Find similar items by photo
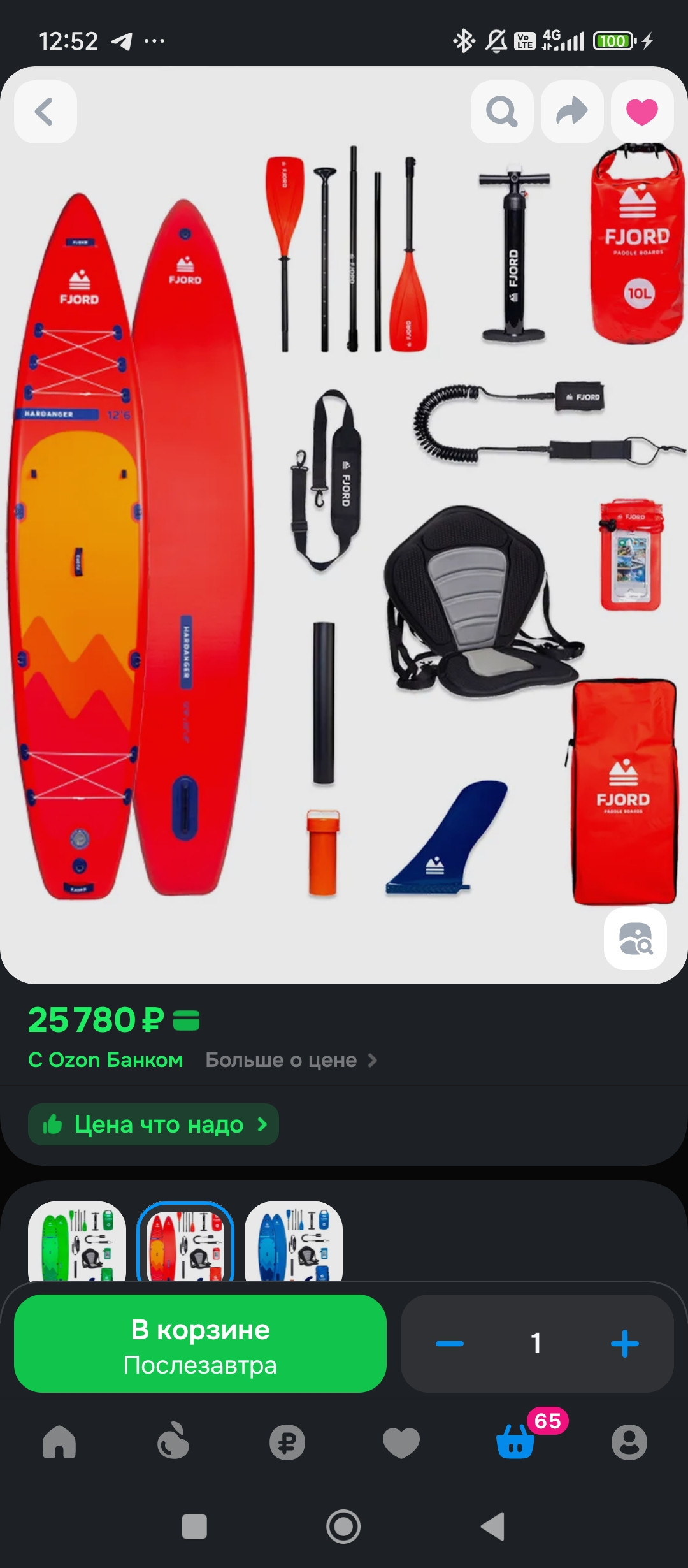 (635, 938)
